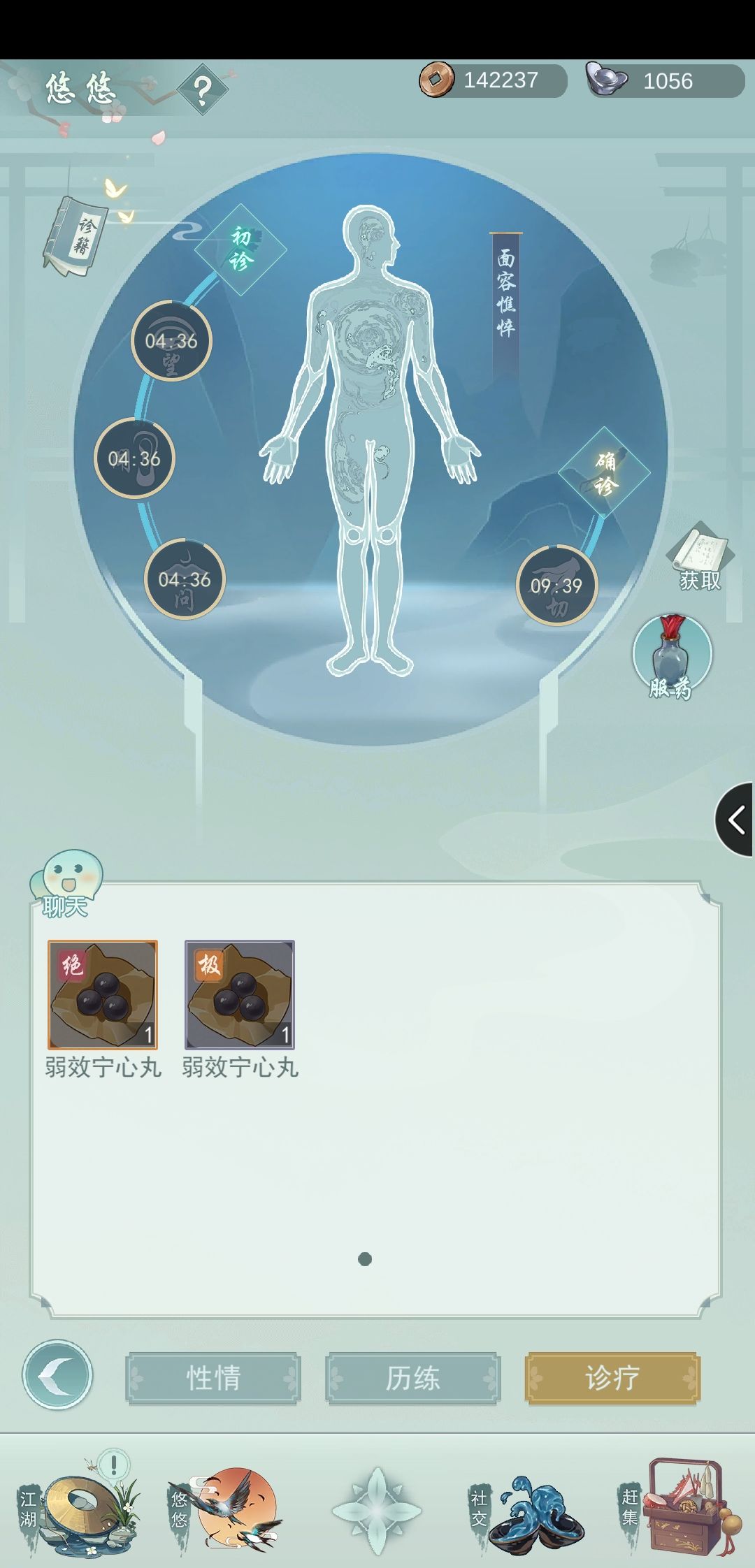
Task: Expand the side panel arrow
Action: coord(735,820)
